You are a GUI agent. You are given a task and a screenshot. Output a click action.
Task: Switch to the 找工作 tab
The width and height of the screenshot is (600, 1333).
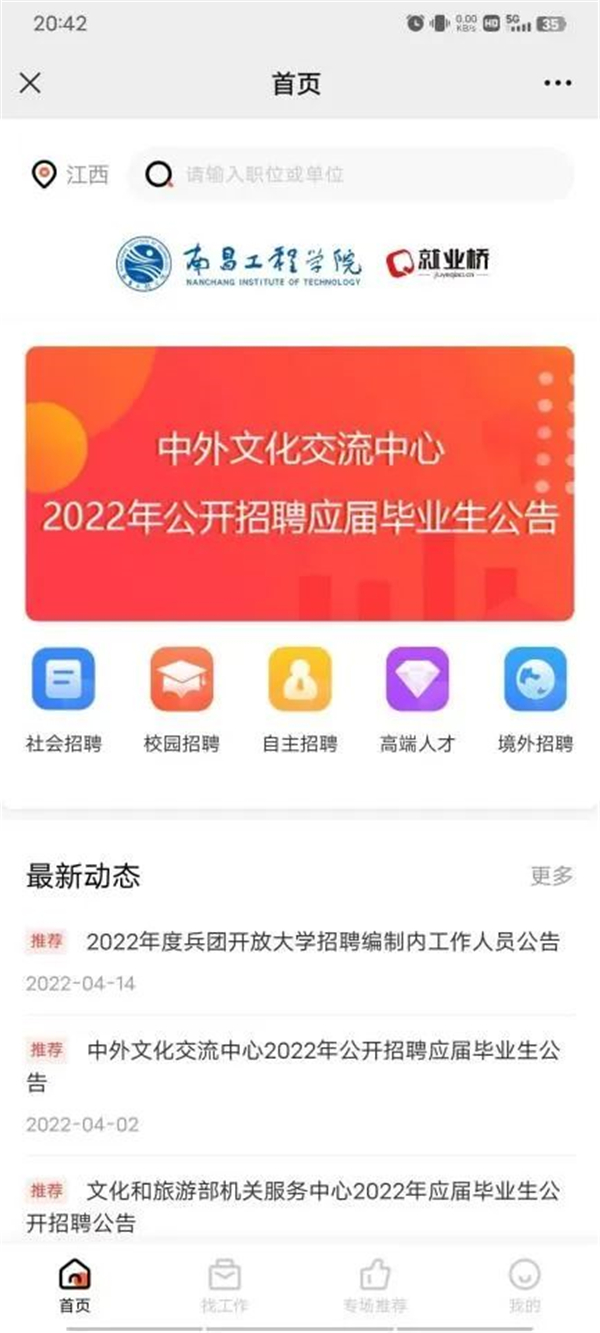coord(224,1285)
